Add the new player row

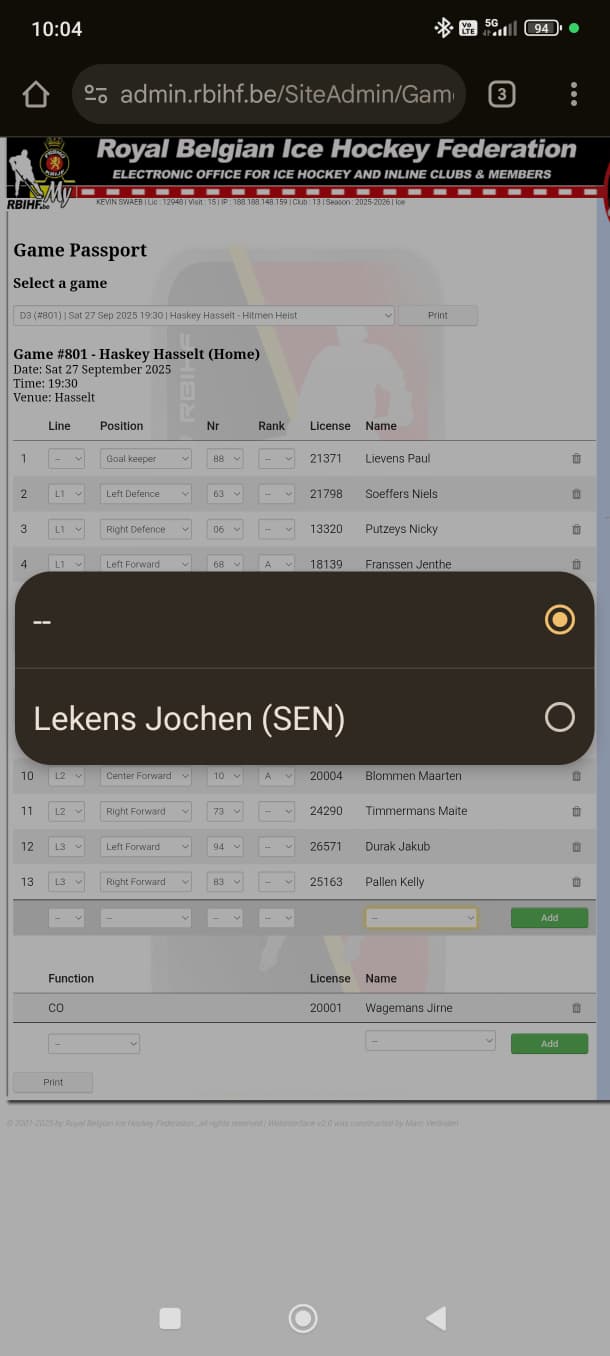(549, 917)
